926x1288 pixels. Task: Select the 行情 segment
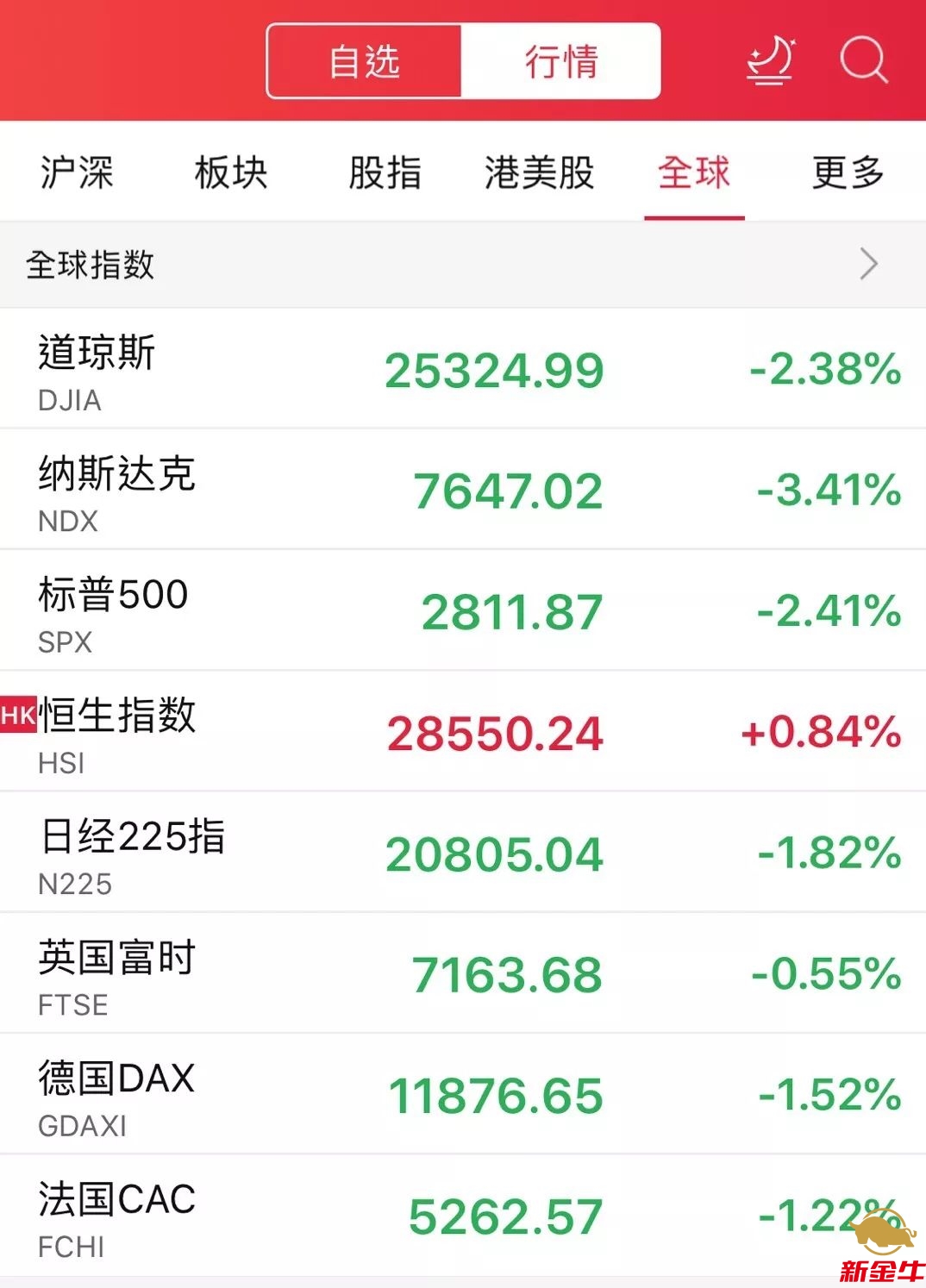[x=561, y=61]
